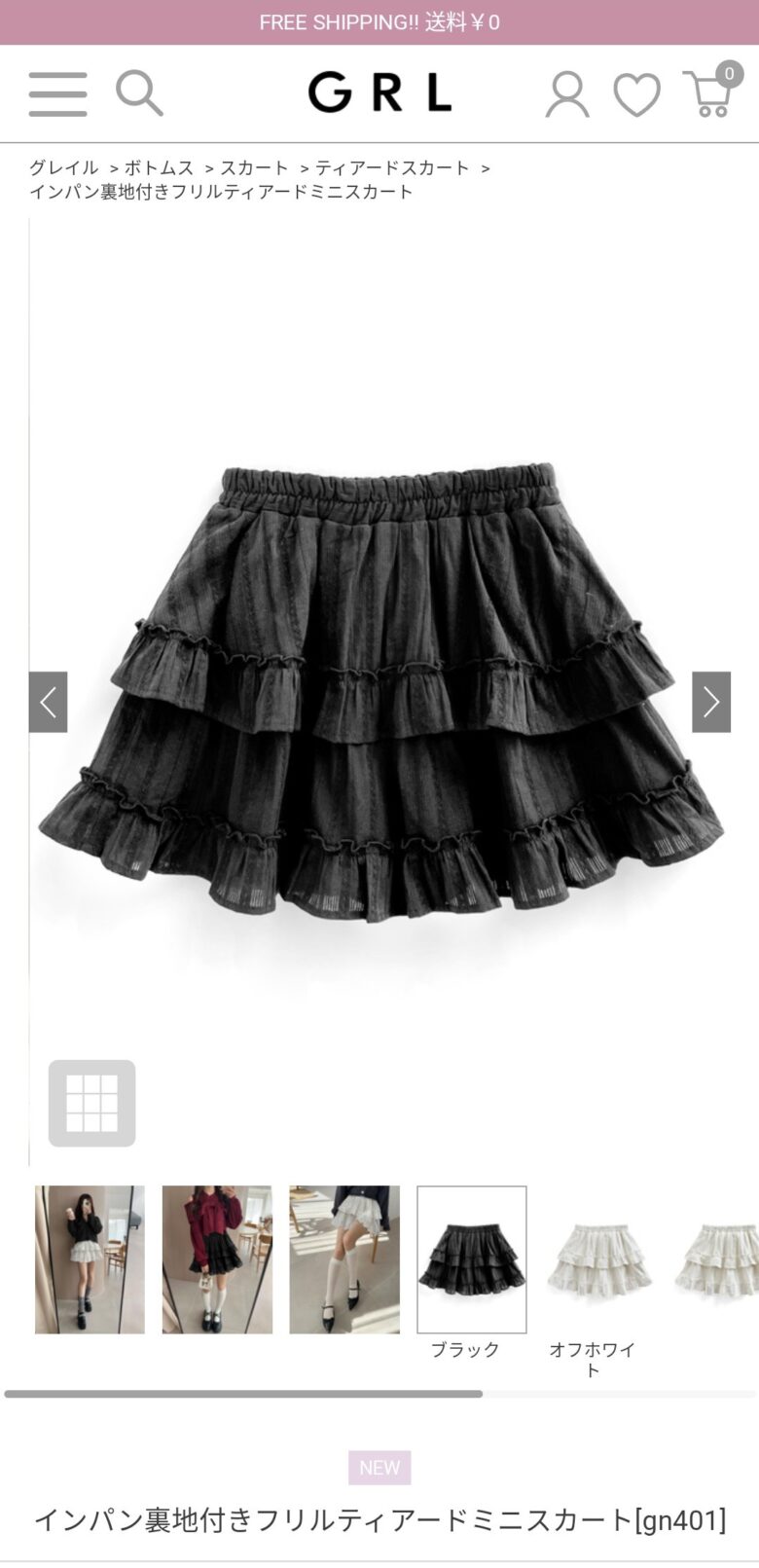Image resolution: width=759 pixels, height=1568 pixels.
Task: Show the previous product image
Action: click(48, 702)
